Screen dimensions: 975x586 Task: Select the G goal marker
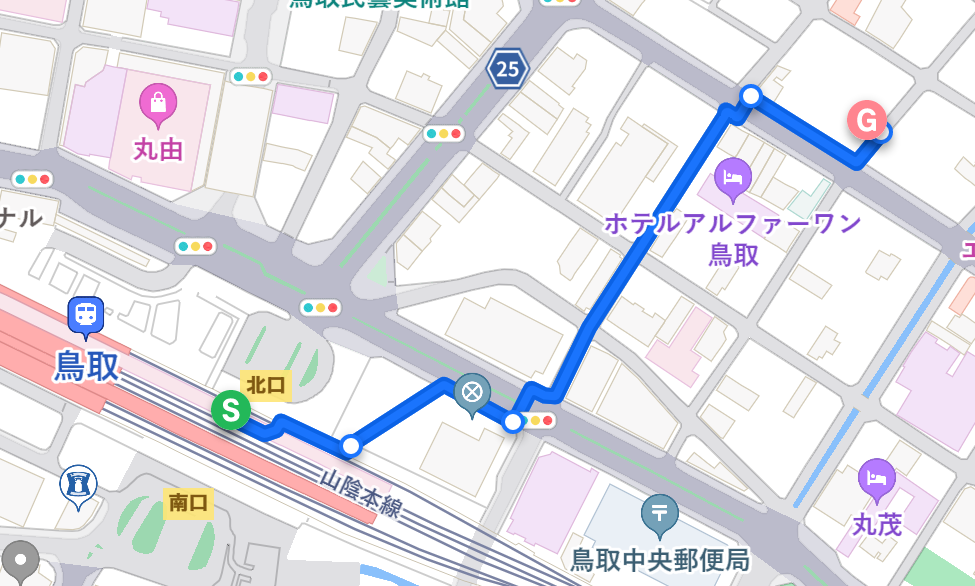point(866,121)
